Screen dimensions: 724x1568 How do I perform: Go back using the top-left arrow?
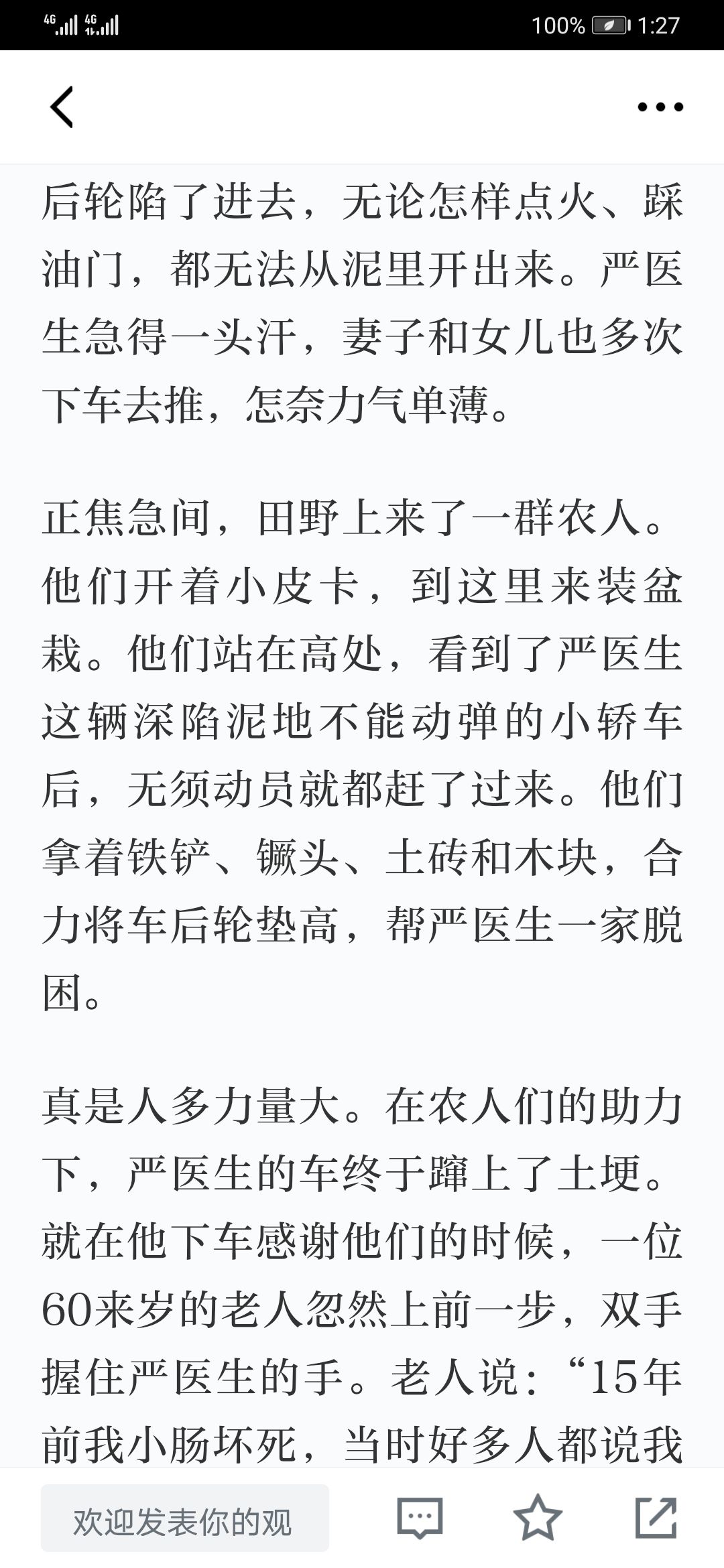tap(62, 107)
